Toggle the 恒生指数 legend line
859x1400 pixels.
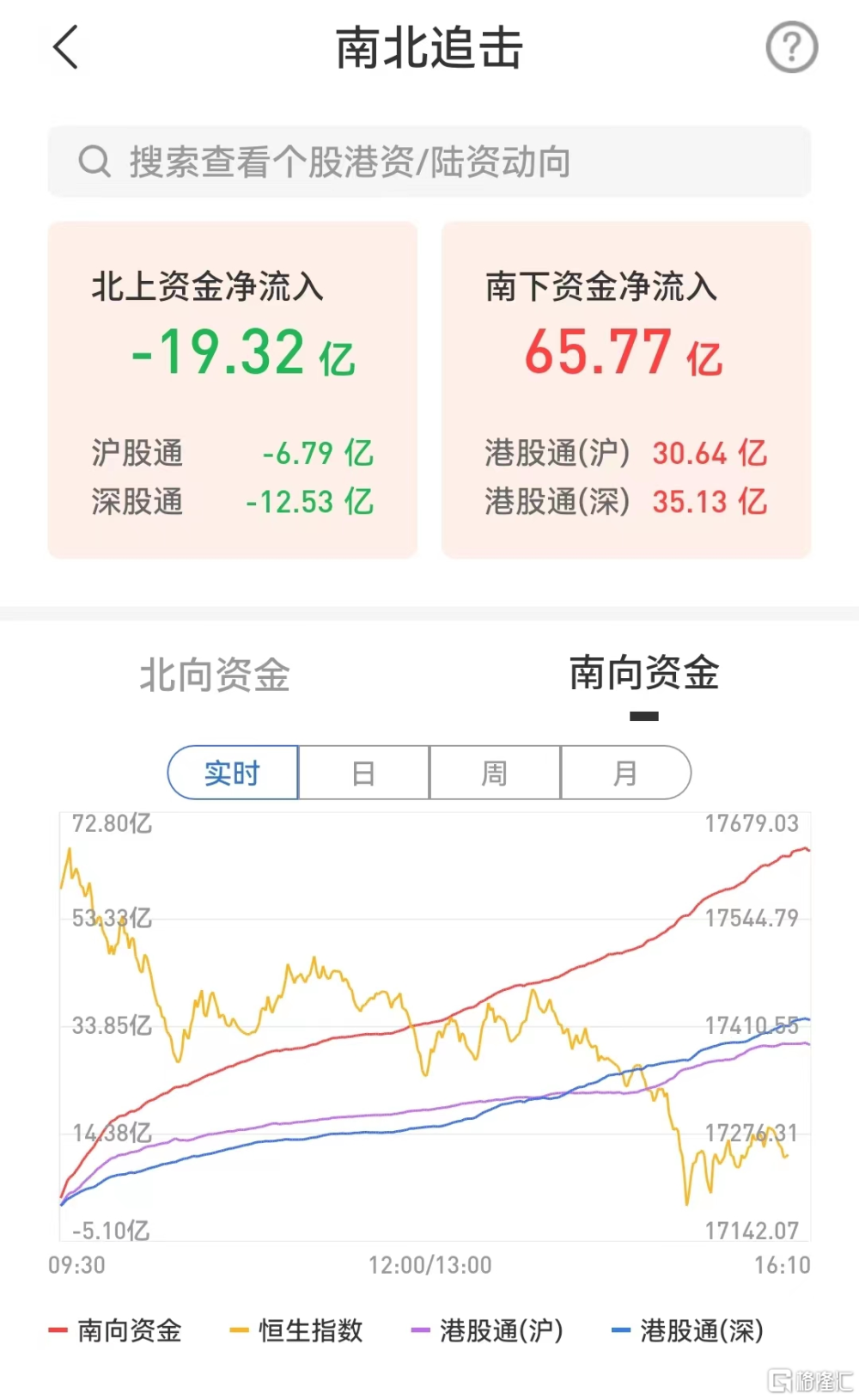pyautogui.click(x=296, y=1330)
